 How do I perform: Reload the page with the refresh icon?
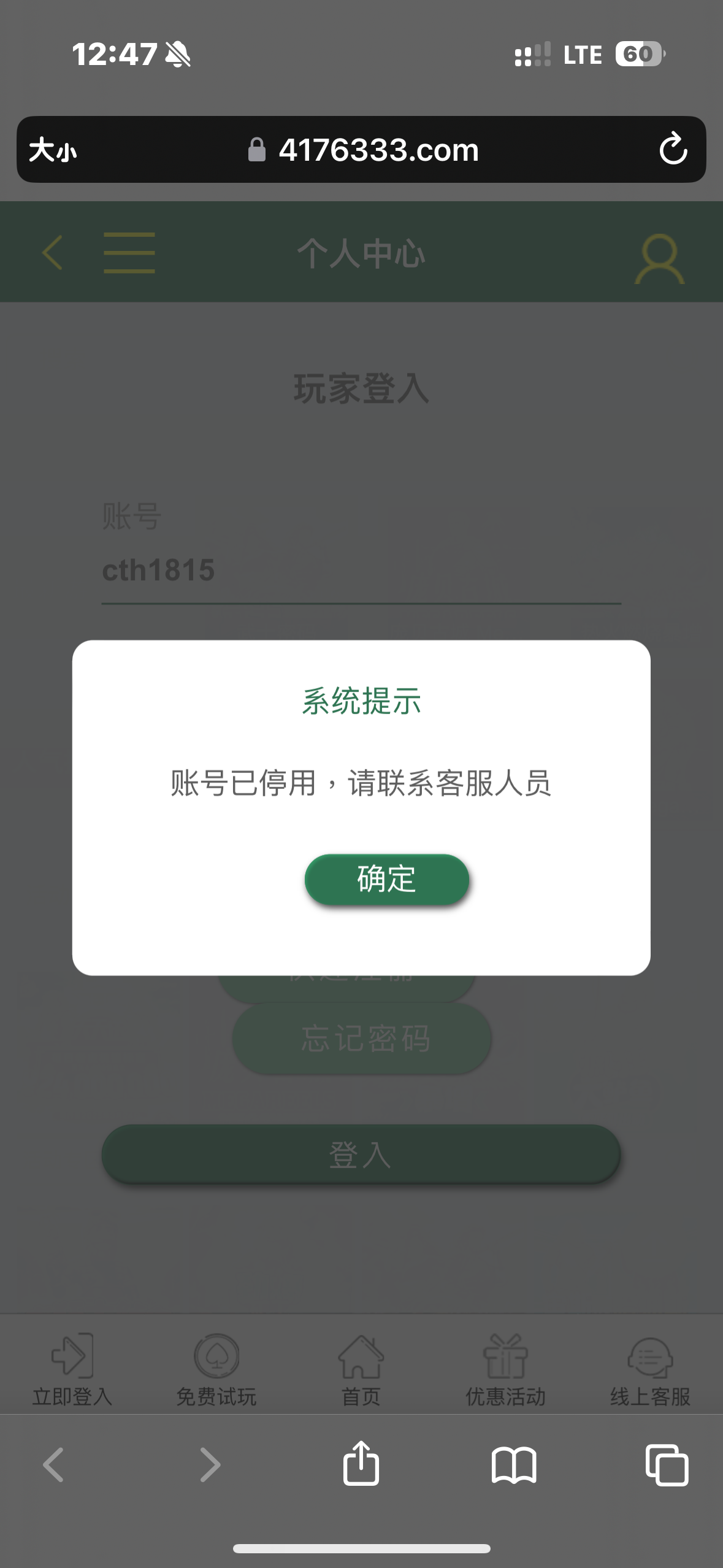(x=673, y=149)
